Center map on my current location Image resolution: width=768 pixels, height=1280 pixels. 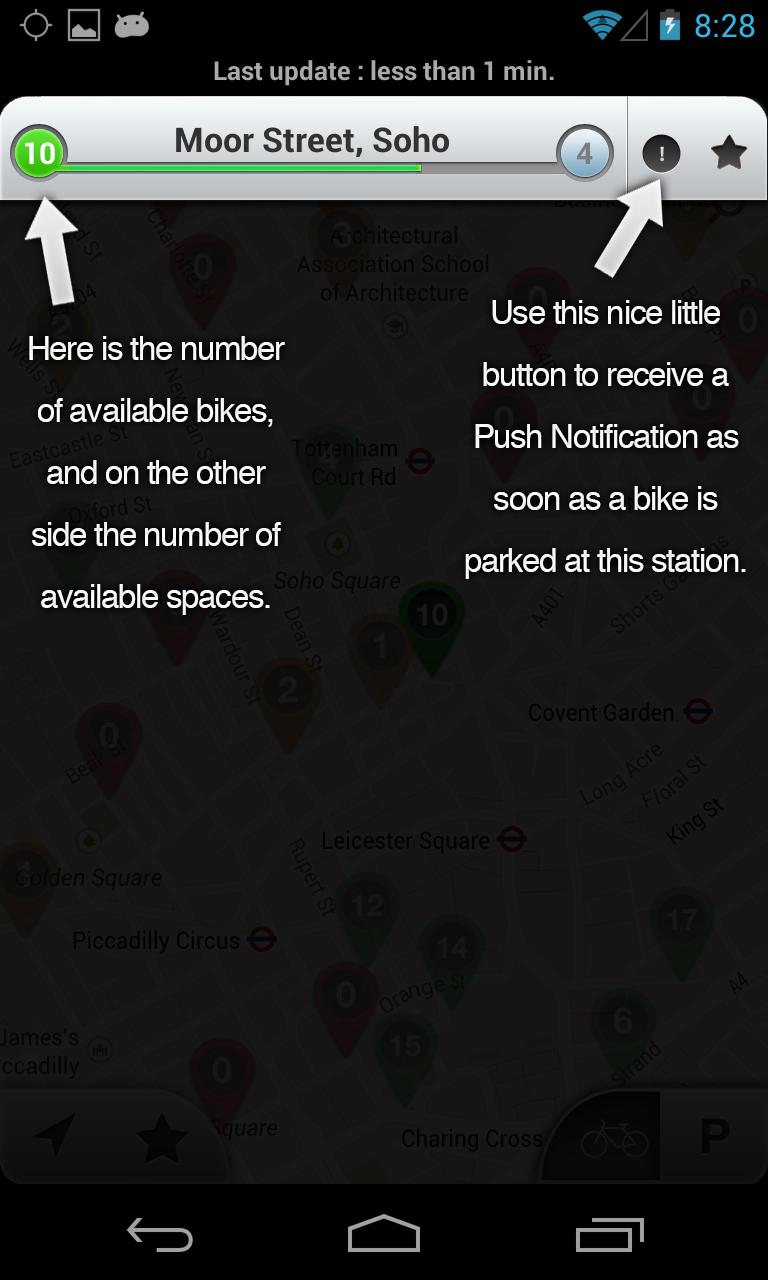pos(55,1136)
